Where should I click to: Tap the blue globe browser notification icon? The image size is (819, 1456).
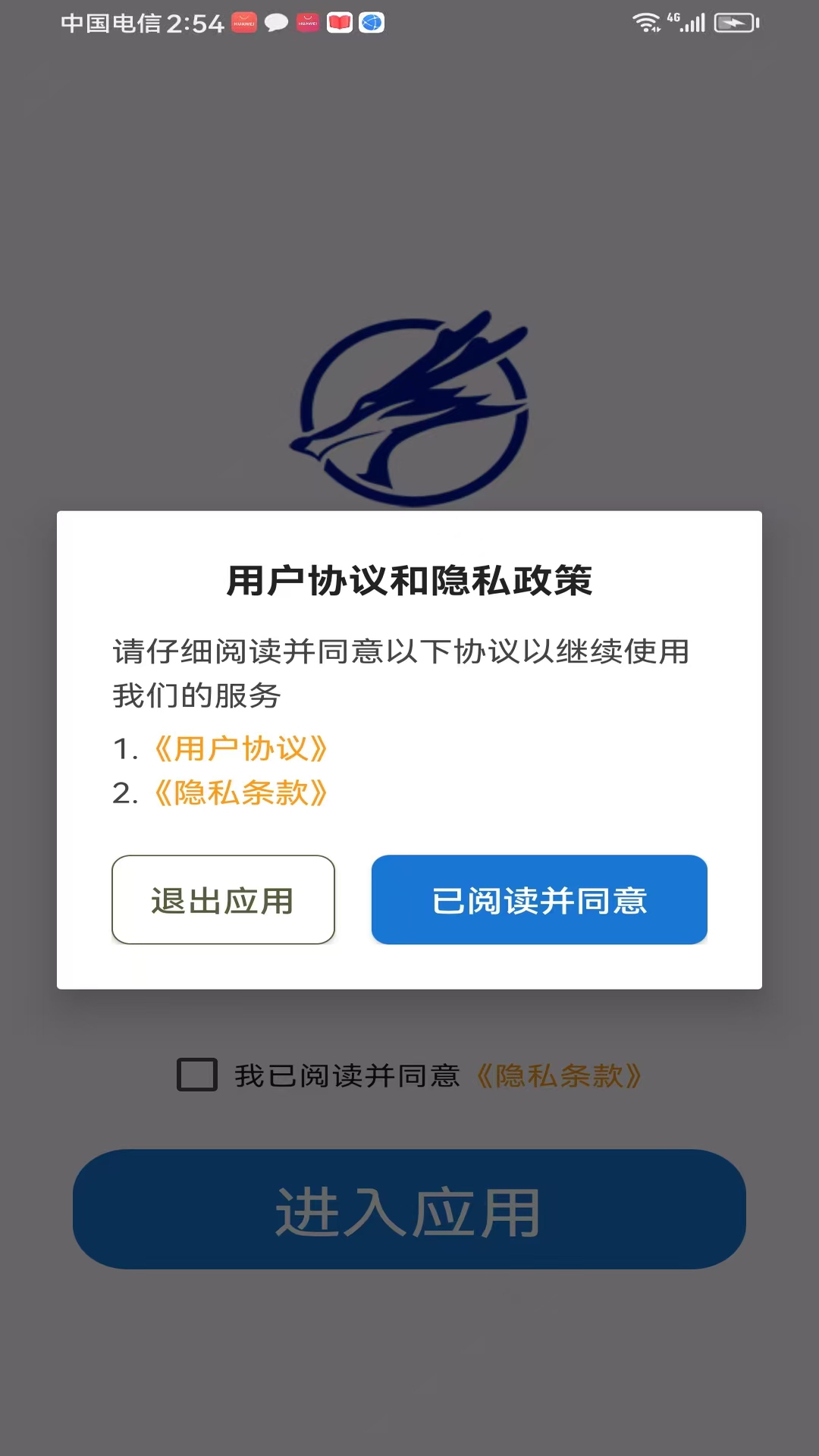370,23
